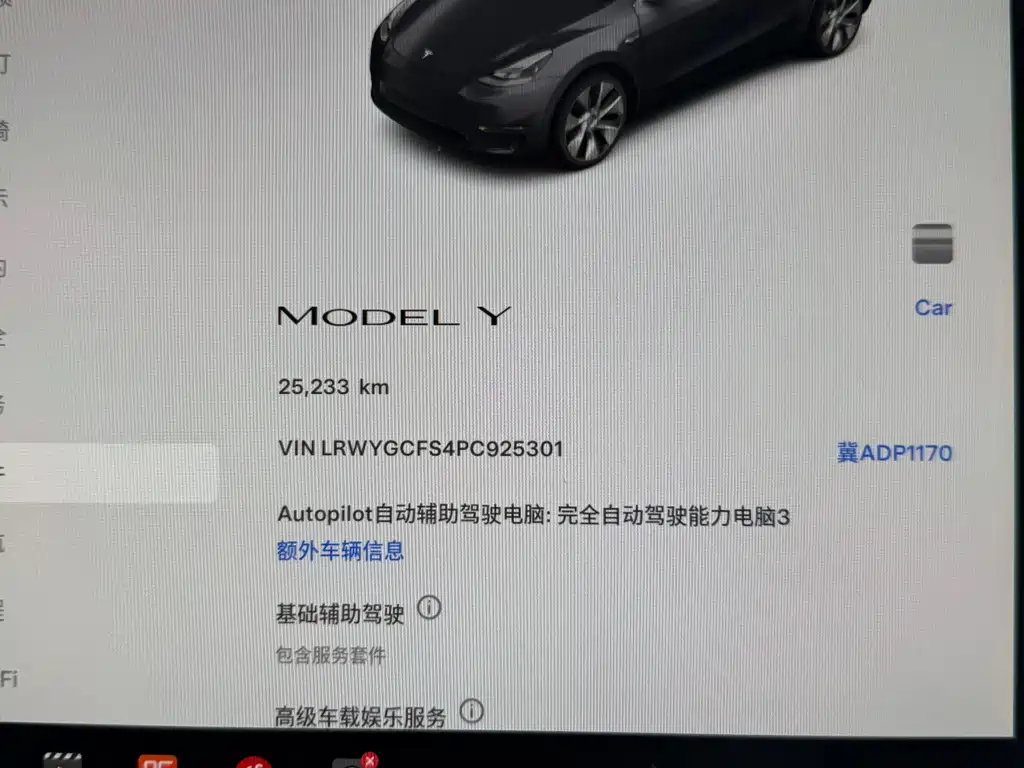Tap info icon beside 基础辅助驾驶
1024x768 pixels.
click(x=429, y=607)
